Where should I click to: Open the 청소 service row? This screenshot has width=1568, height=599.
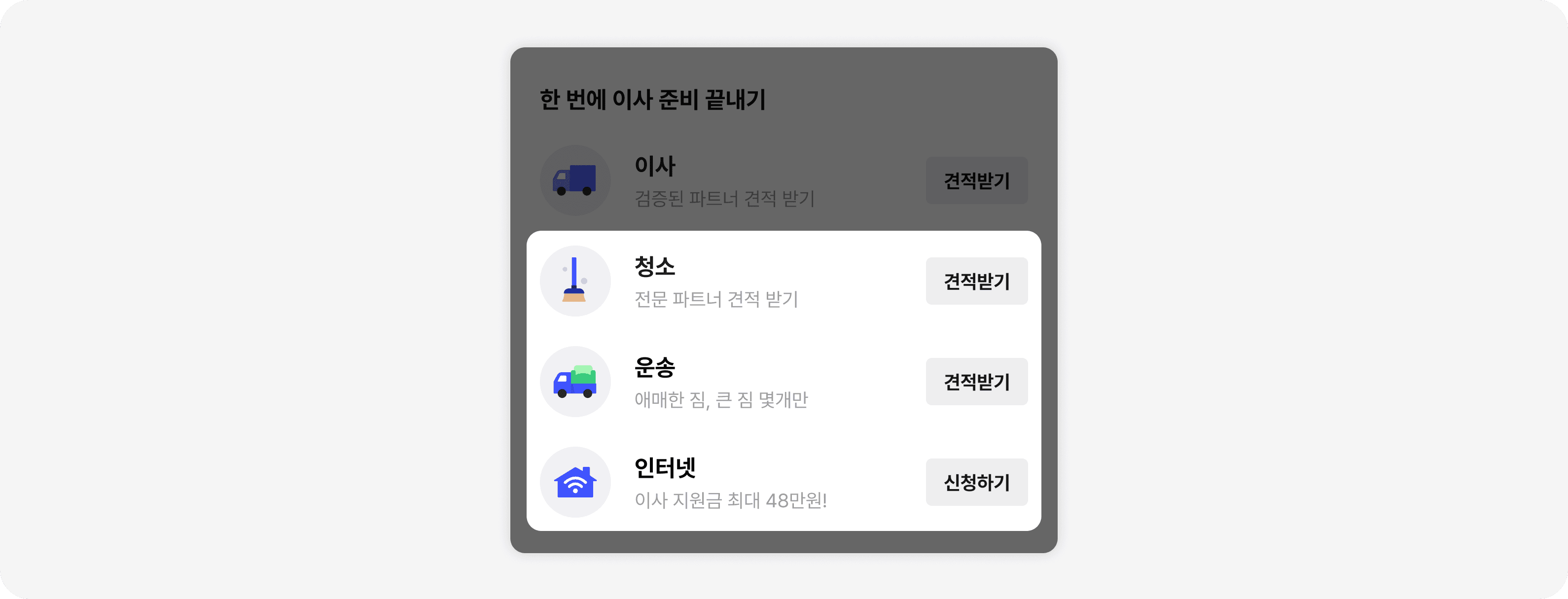pos(784,281)
